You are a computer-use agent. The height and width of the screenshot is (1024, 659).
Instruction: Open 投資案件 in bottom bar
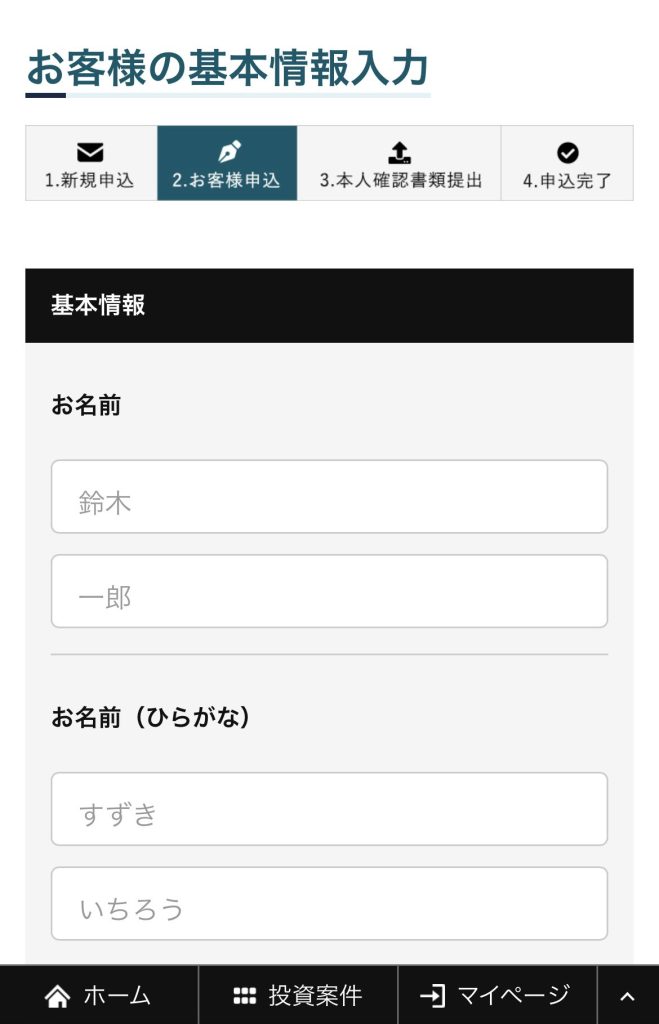[298, 995]
